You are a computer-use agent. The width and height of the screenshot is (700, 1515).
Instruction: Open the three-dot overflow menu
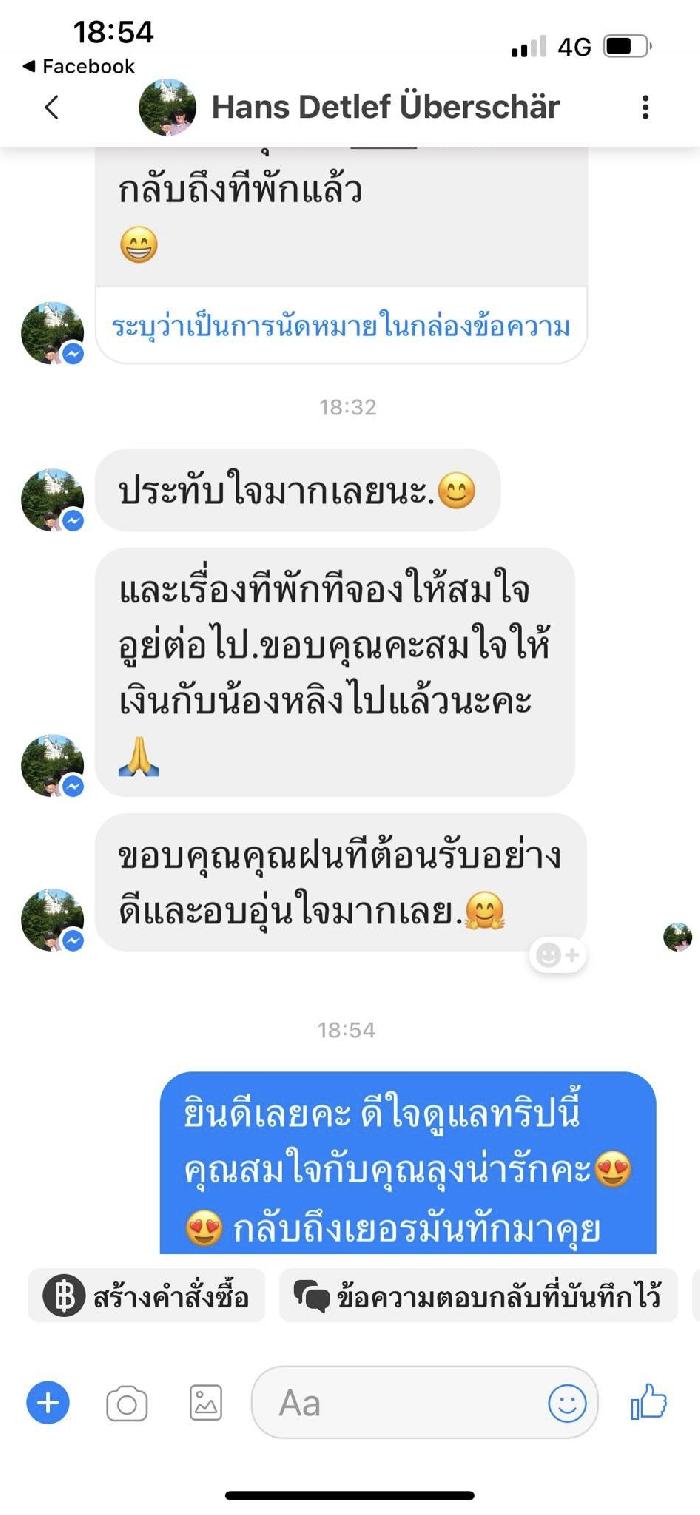pos(645,107)
